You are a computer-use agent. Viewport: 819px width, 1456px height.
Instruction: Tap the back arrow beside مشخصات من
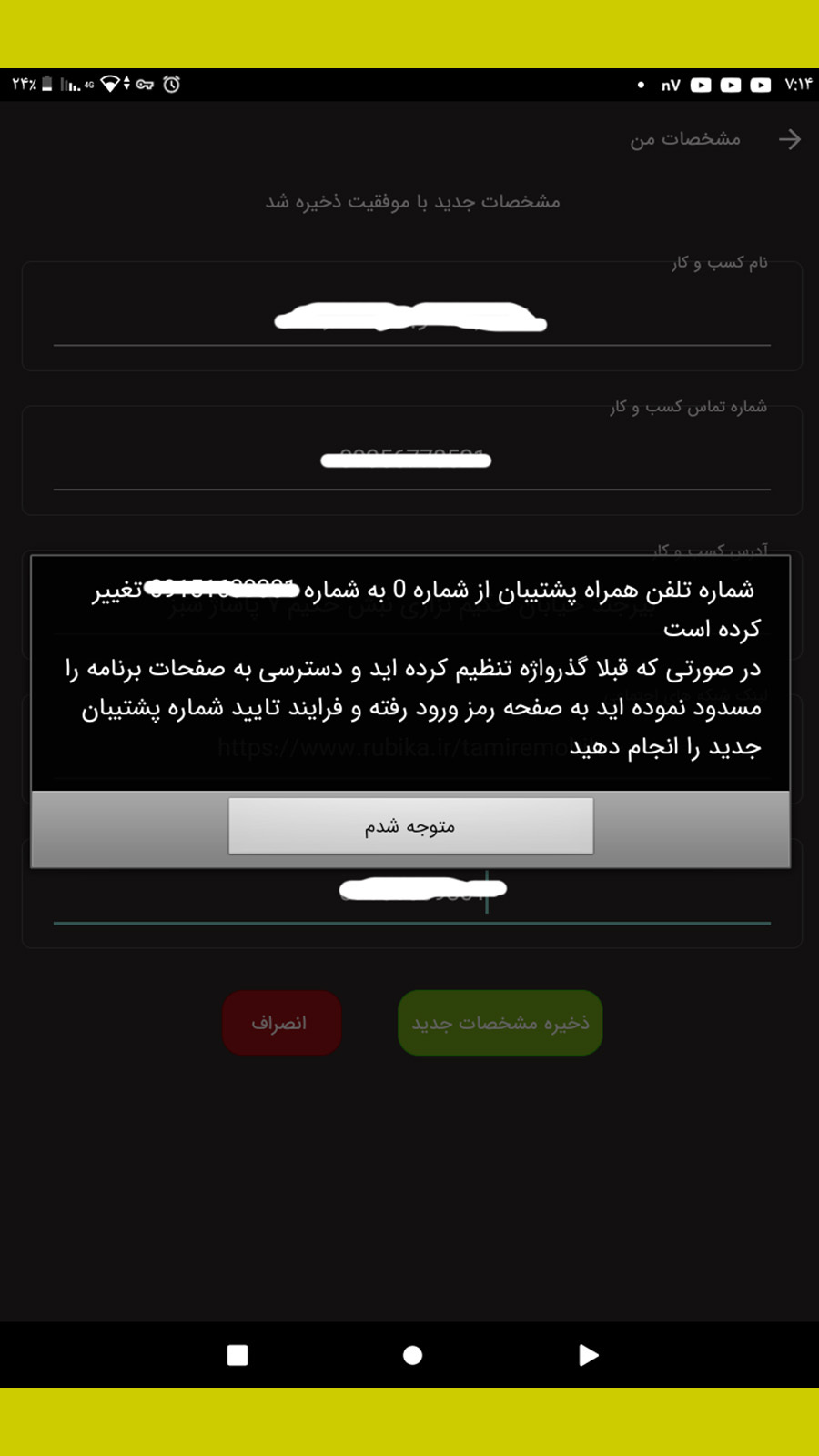(x=789, y=139)
